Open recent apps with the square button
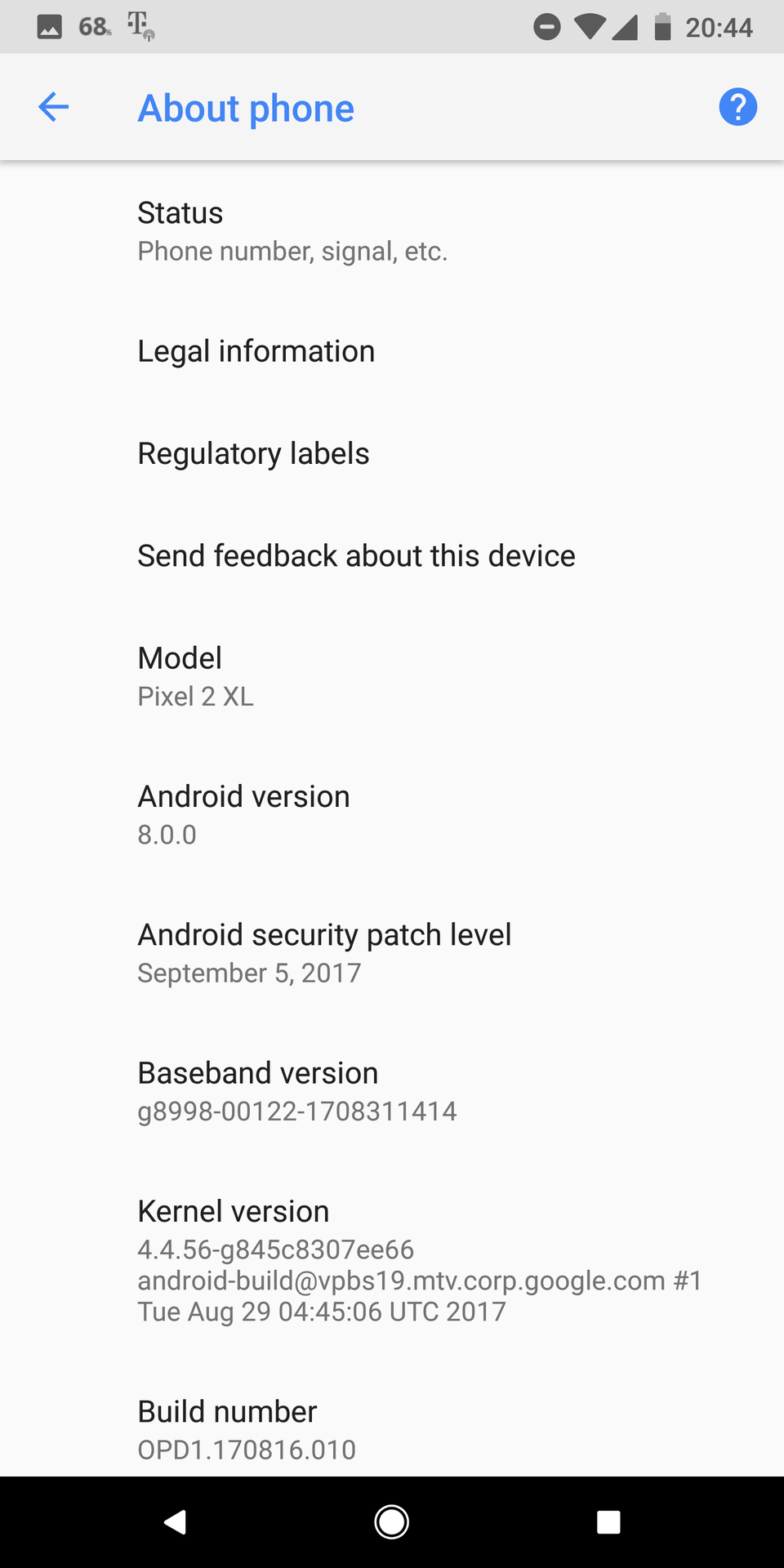Viewport: 784px width, 1568px height. (x=608, y=1522)
